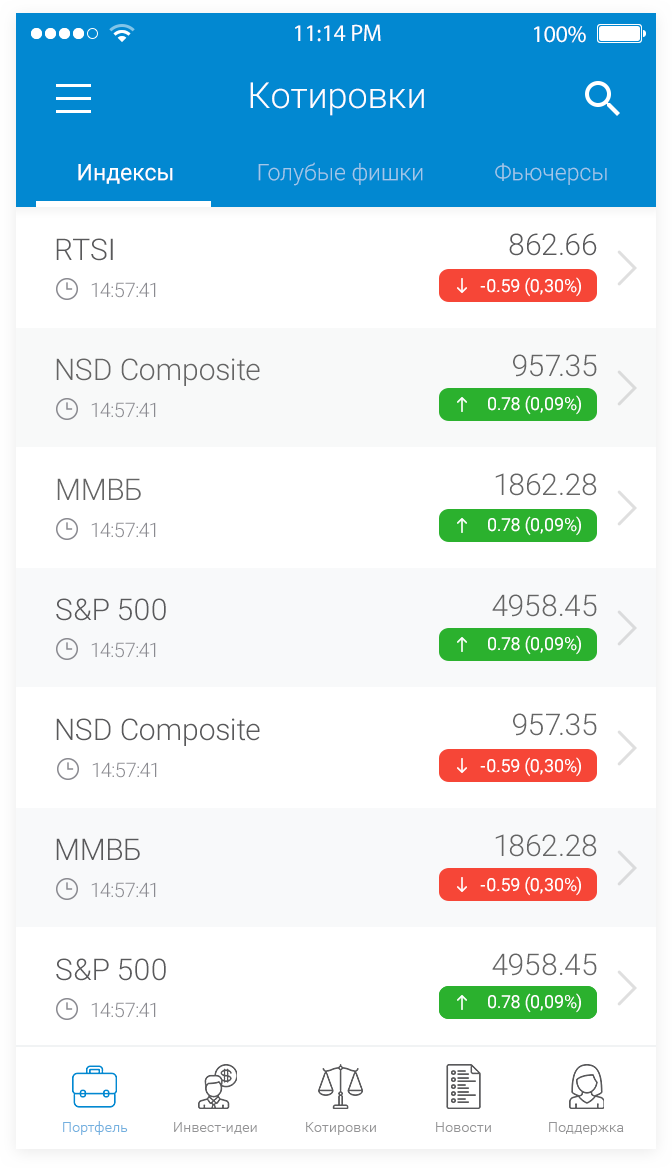Open ММВБ row with green 0.78 change
The width and height of the screenshot is (672, 1168).
tap(336, 507)
